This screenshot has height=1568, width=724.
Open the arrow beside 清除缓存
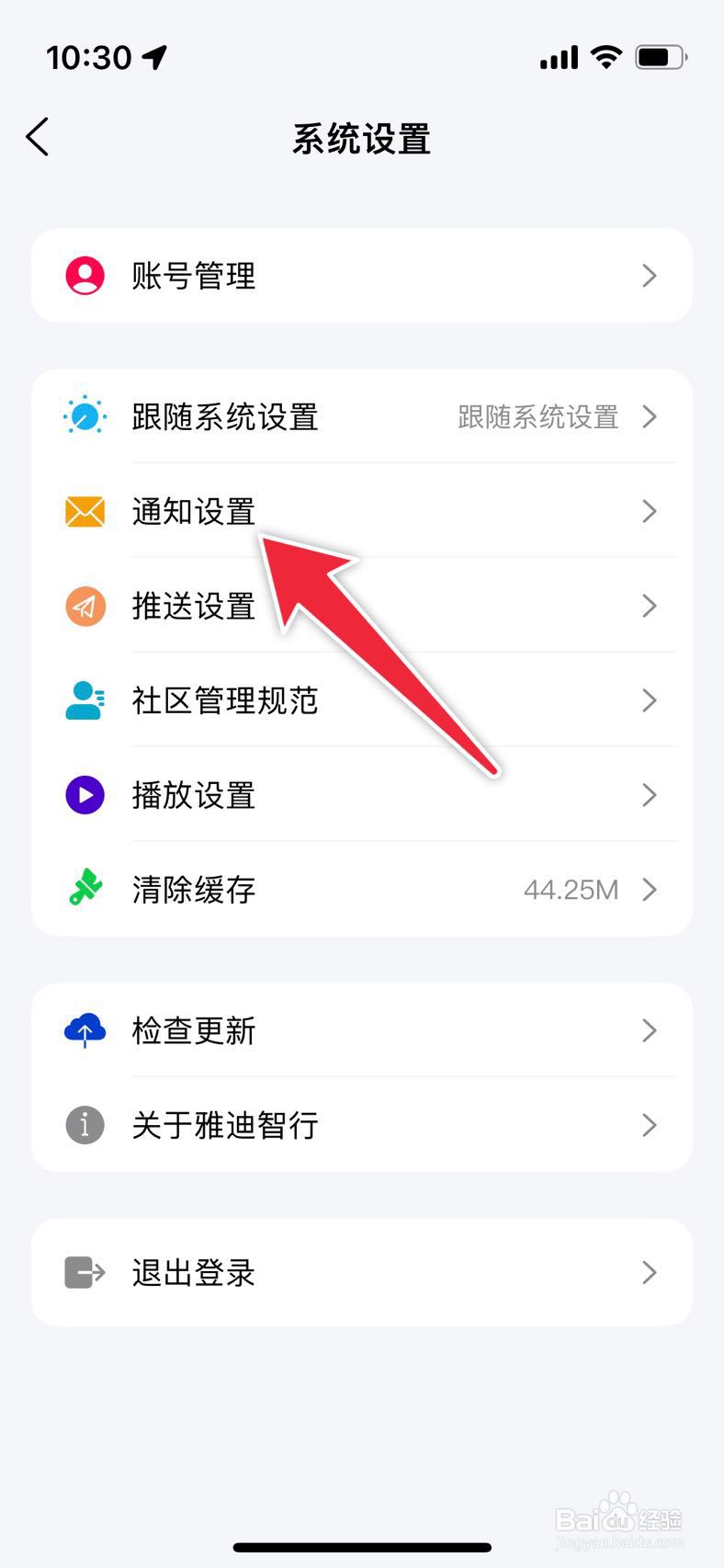point(650,890)
